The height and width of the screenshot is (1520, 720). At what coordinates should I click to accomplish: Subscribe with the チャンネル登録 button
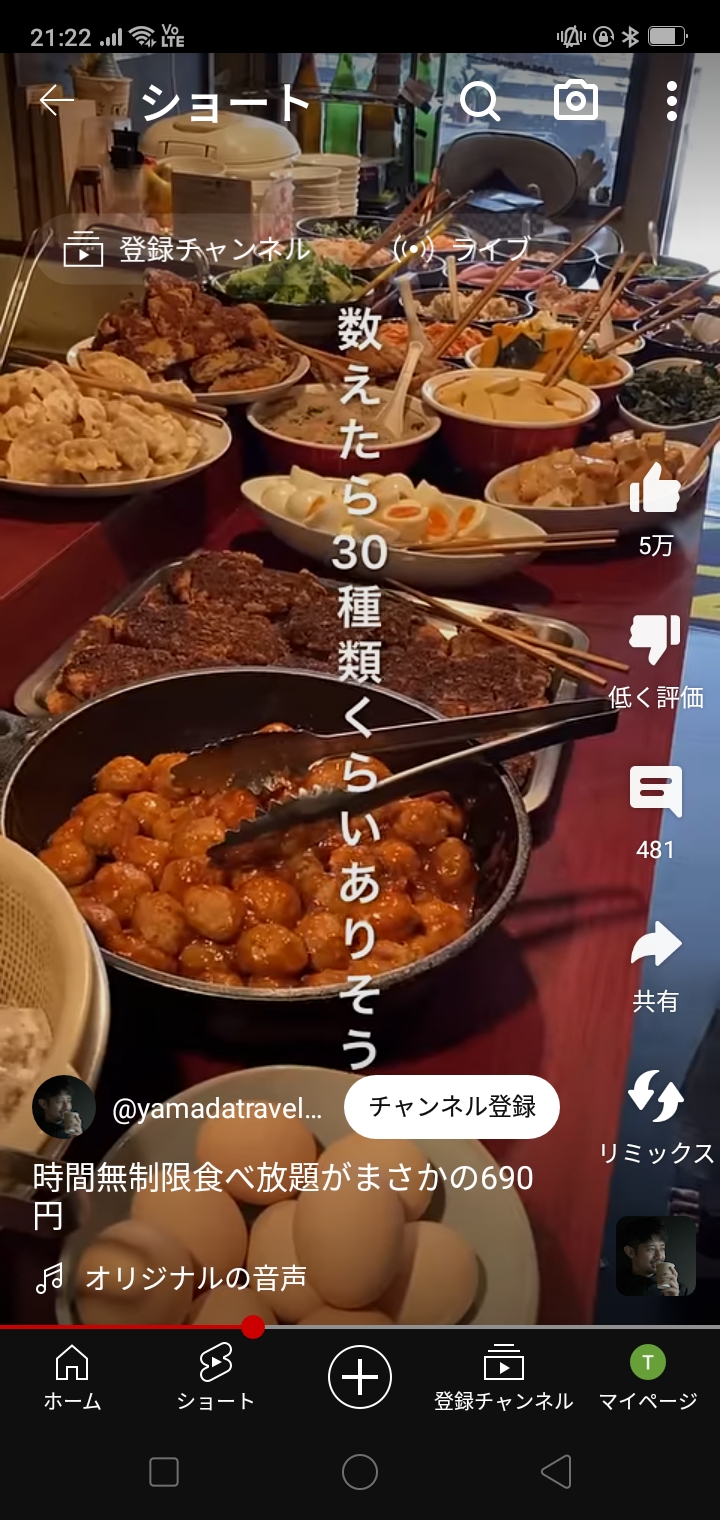tap(451, 1107)
